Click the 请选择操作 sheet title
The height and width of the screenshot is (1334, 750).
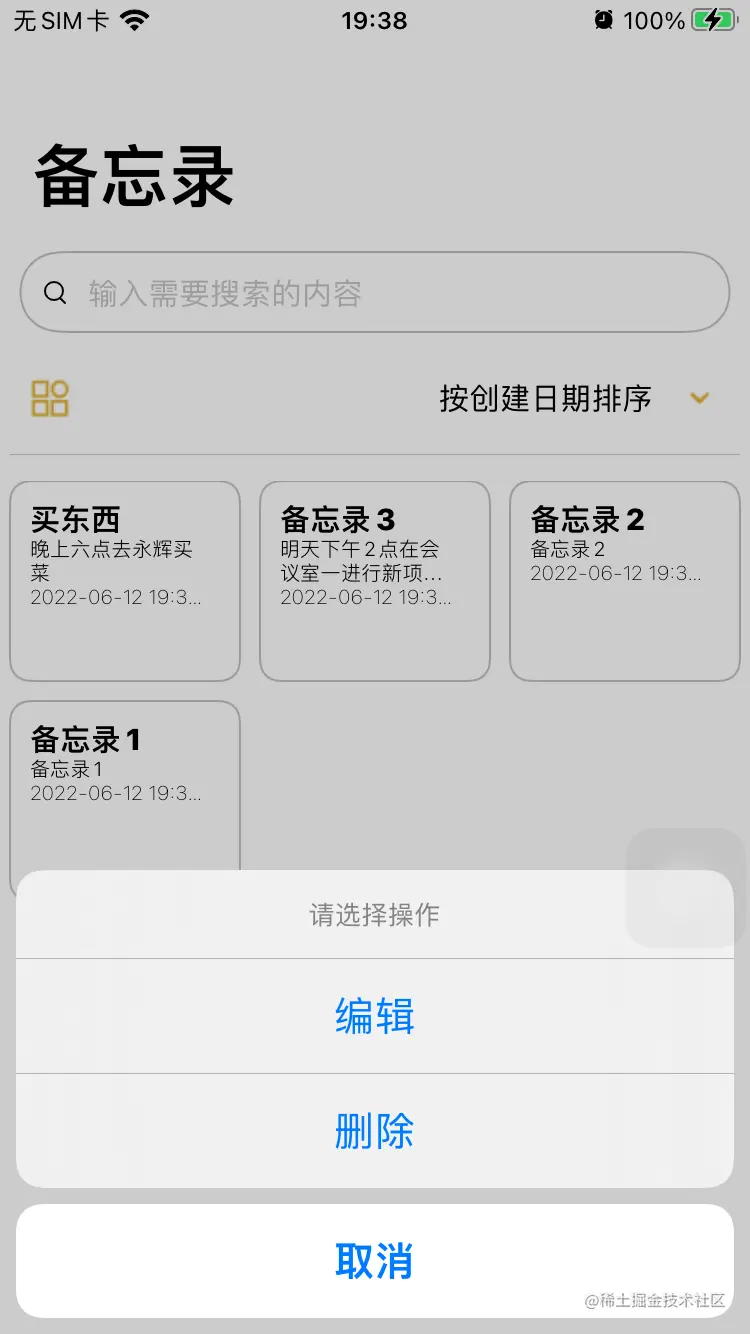(x=375, y=913)
